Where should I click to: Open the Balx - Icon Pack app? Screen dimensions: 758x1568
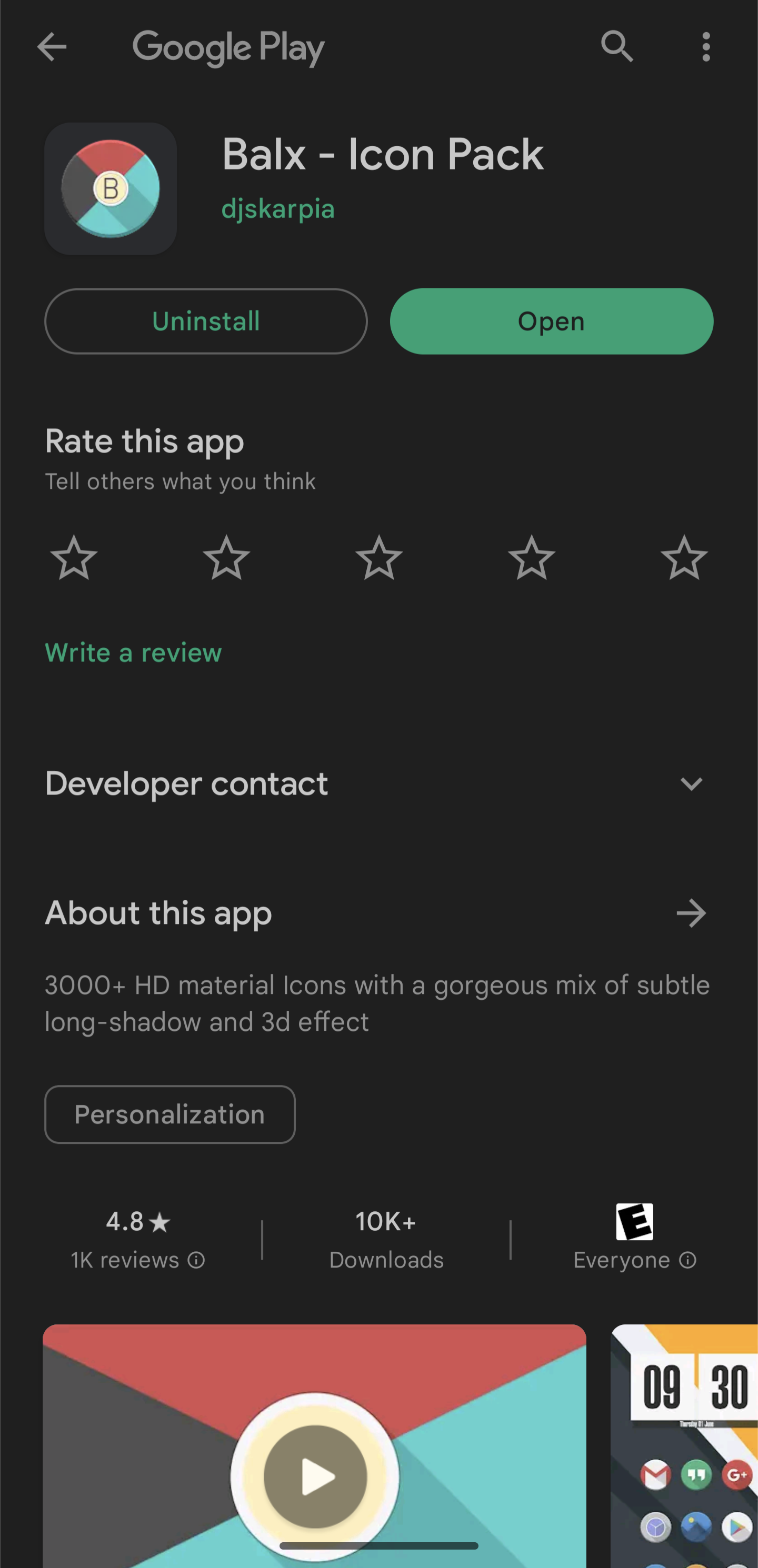click(x=551, y=321)
